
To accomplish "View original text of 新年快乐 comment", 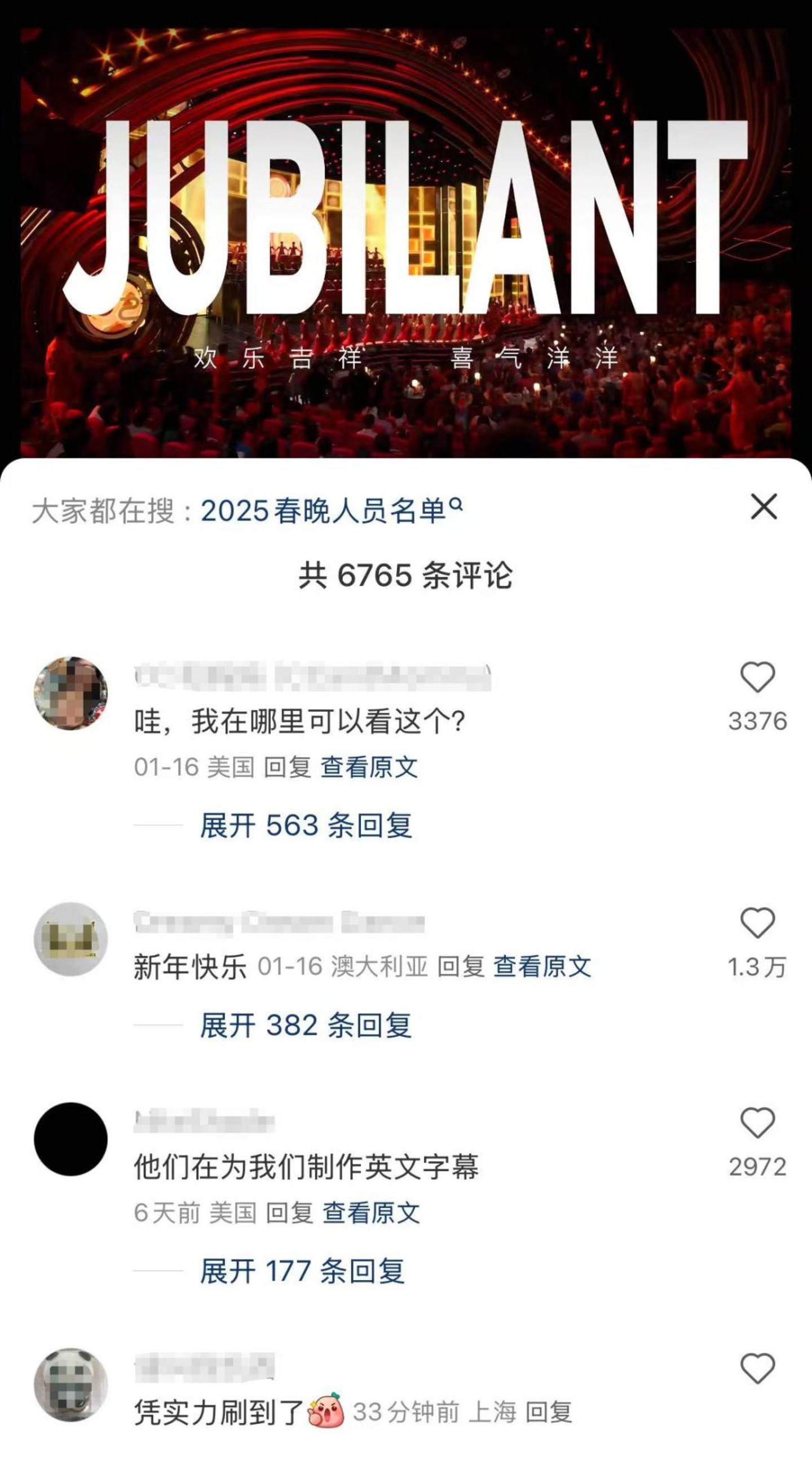I will coord(542,966).
